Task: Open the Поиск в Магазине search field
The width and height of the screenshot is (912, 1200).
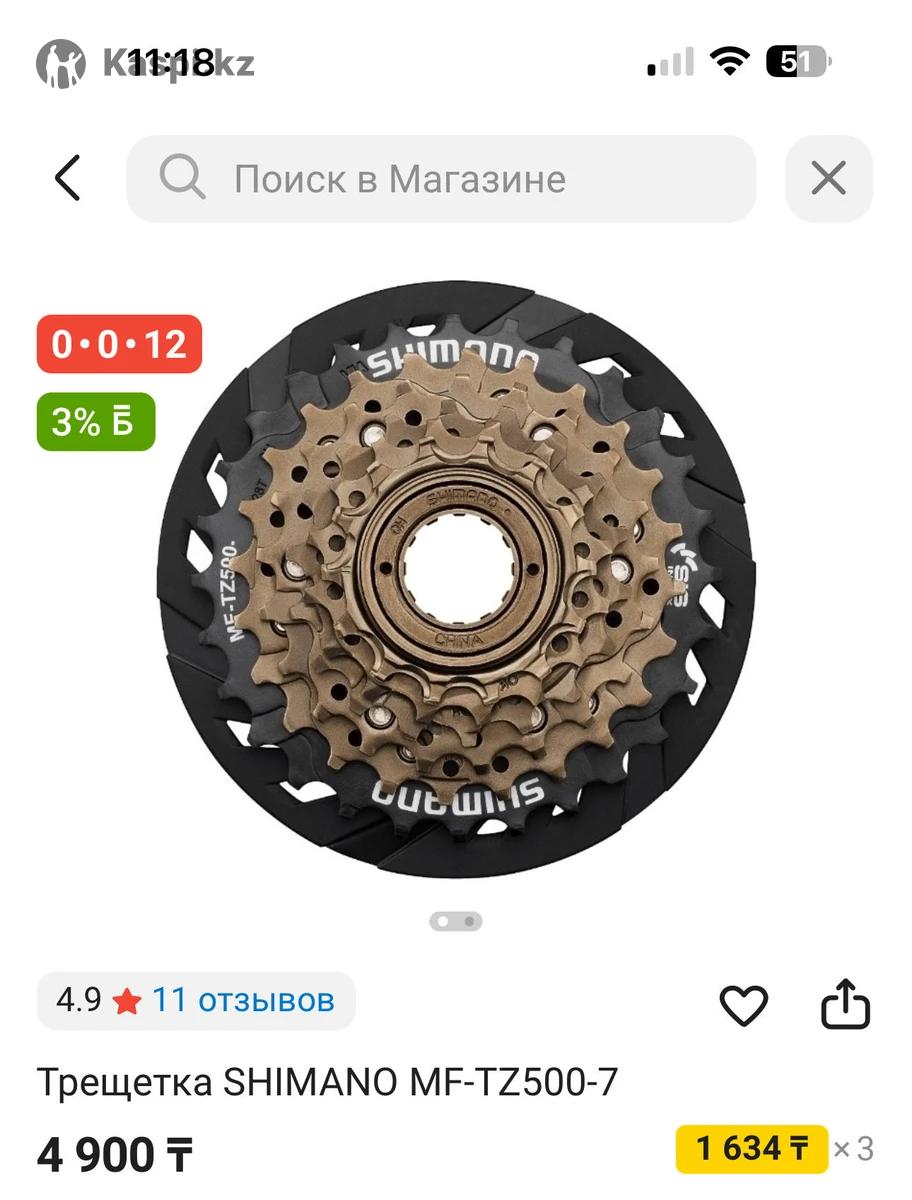Action: tap(440, 179)
